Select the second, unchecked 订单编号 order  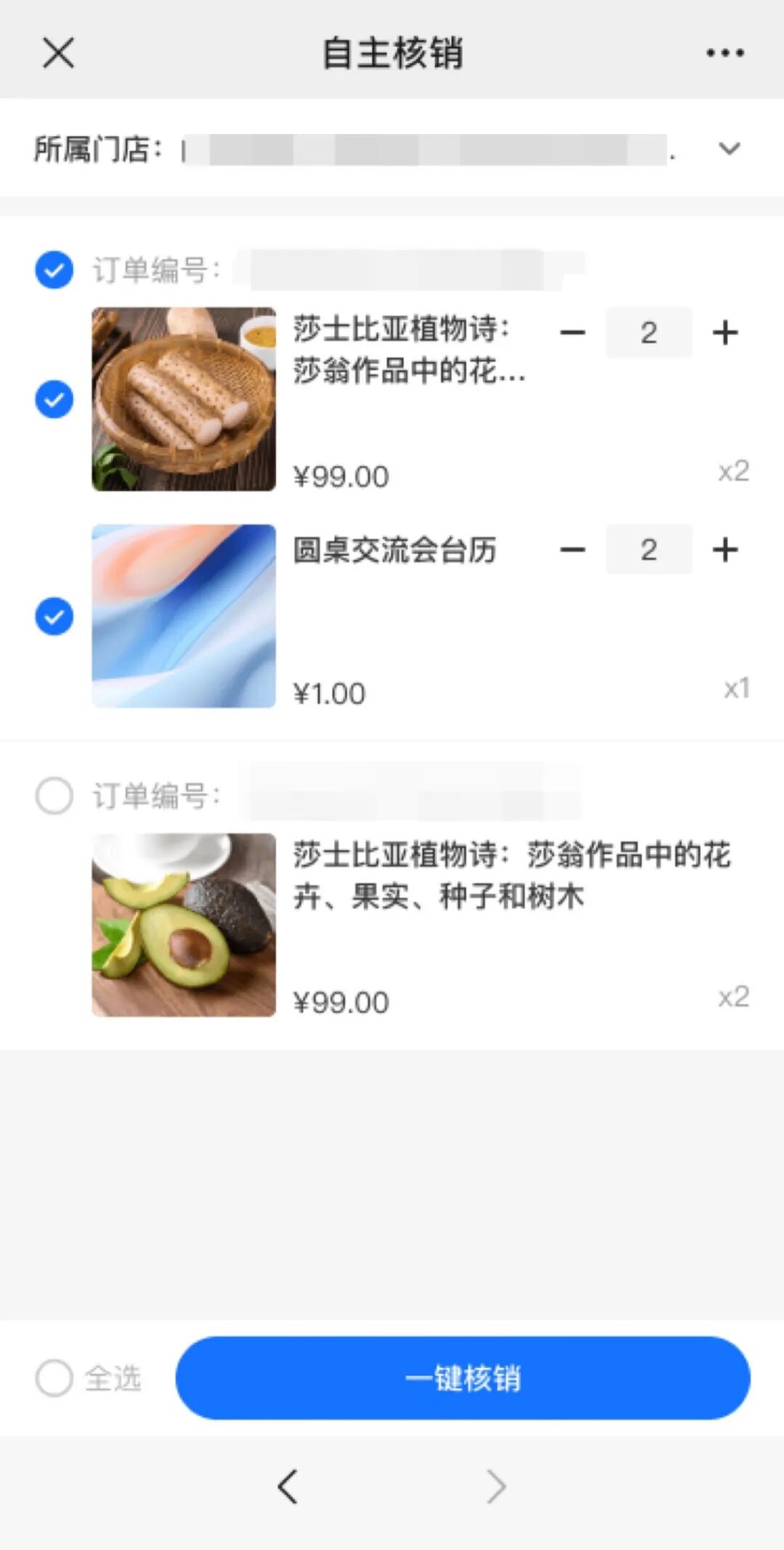coord(54,796)
